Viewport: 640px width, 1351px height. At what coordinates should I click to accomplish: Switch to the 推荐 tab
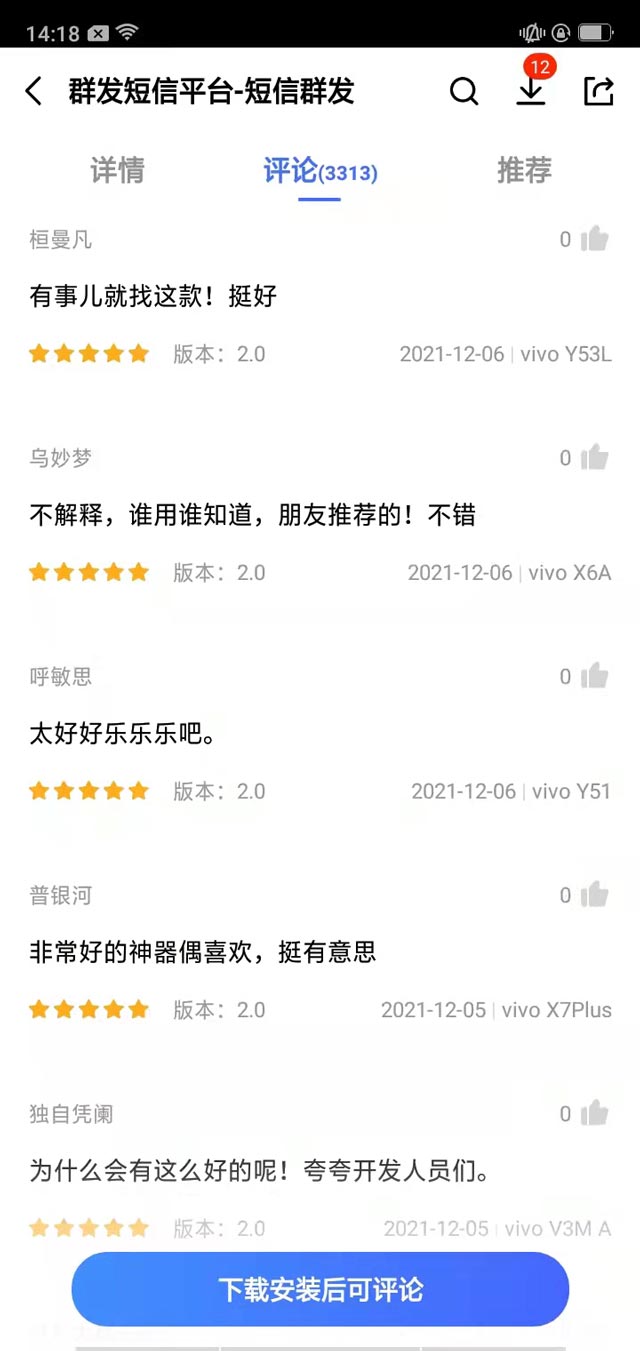(x=524, y=171)
